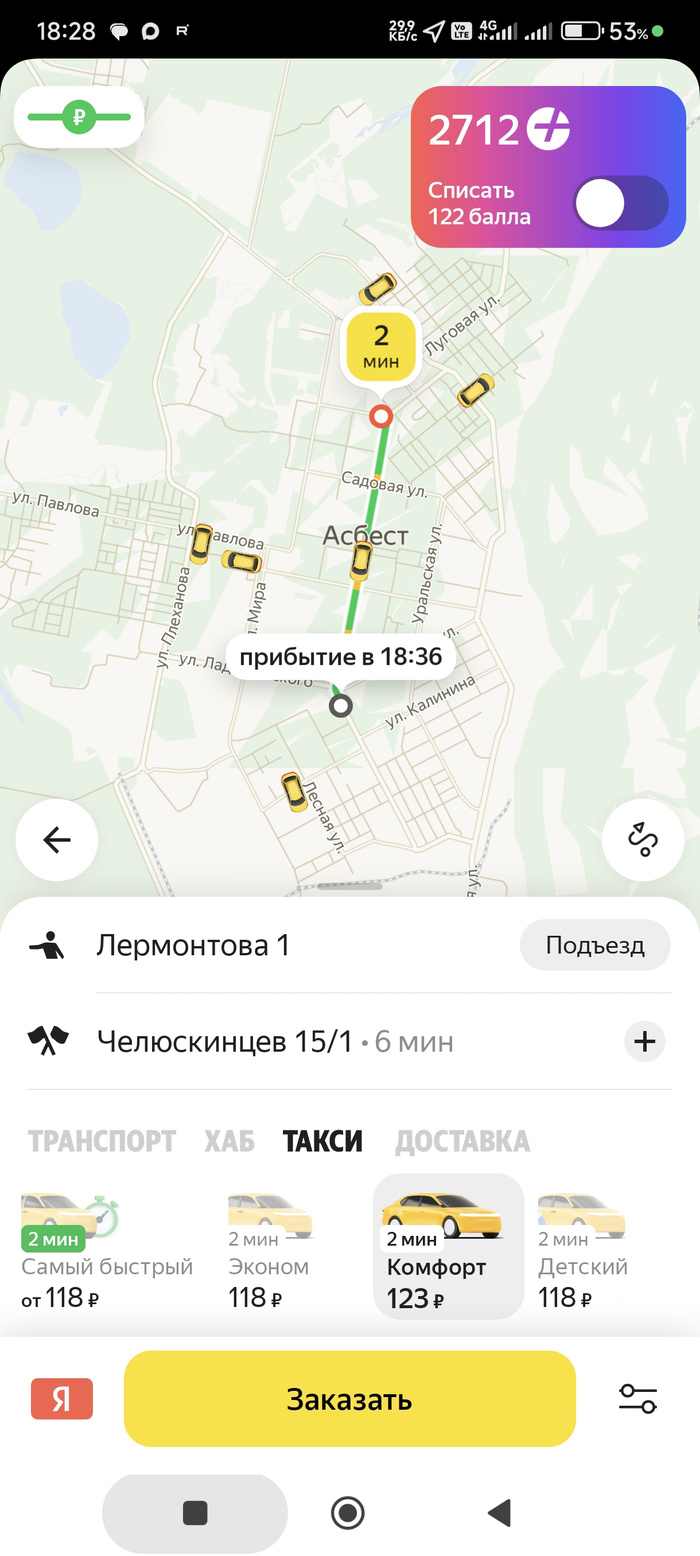The height and width of the screenshot is (1556, 700).
Task: Choose the Эконом tariff
Action: 269,1250
